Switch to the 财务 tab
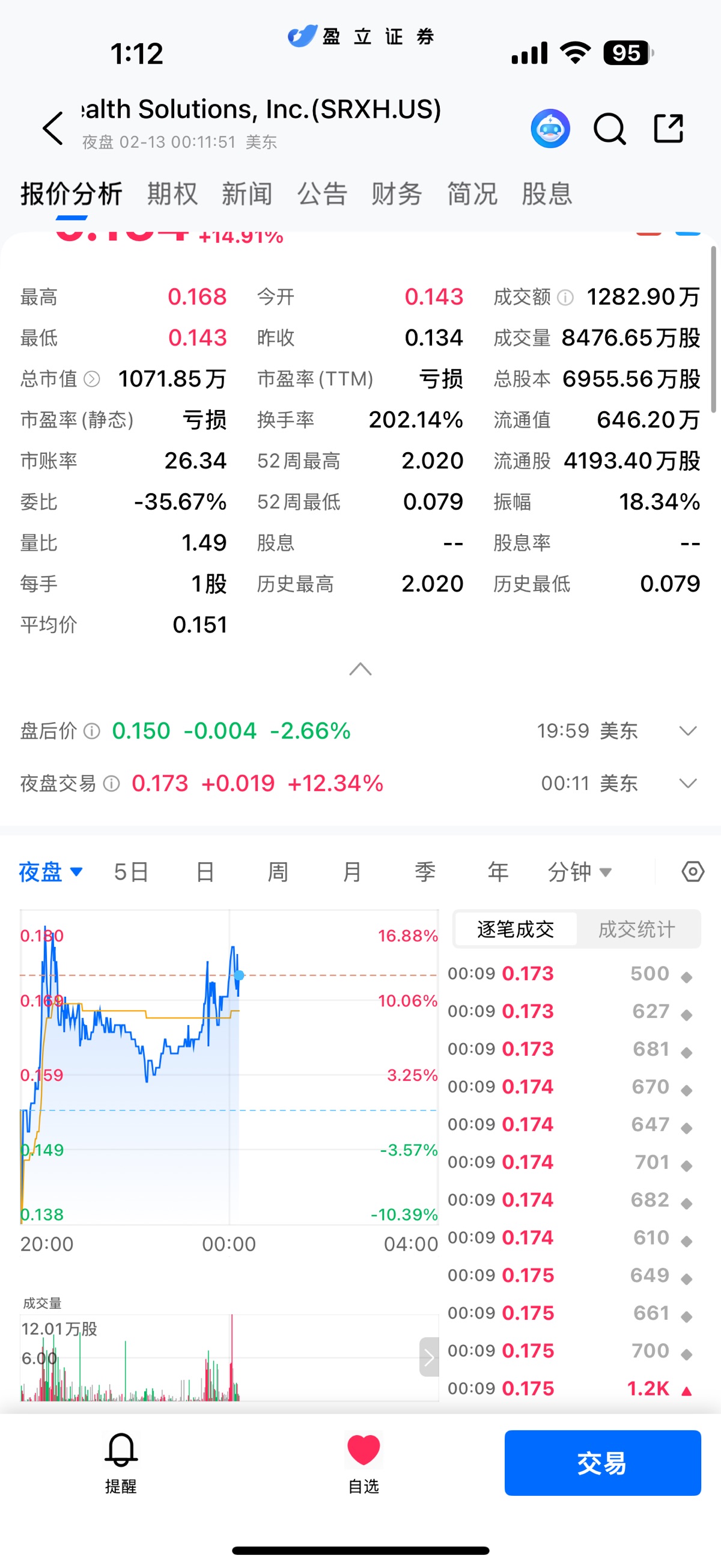Screen dimensions: 721x1568 point(397,194)
